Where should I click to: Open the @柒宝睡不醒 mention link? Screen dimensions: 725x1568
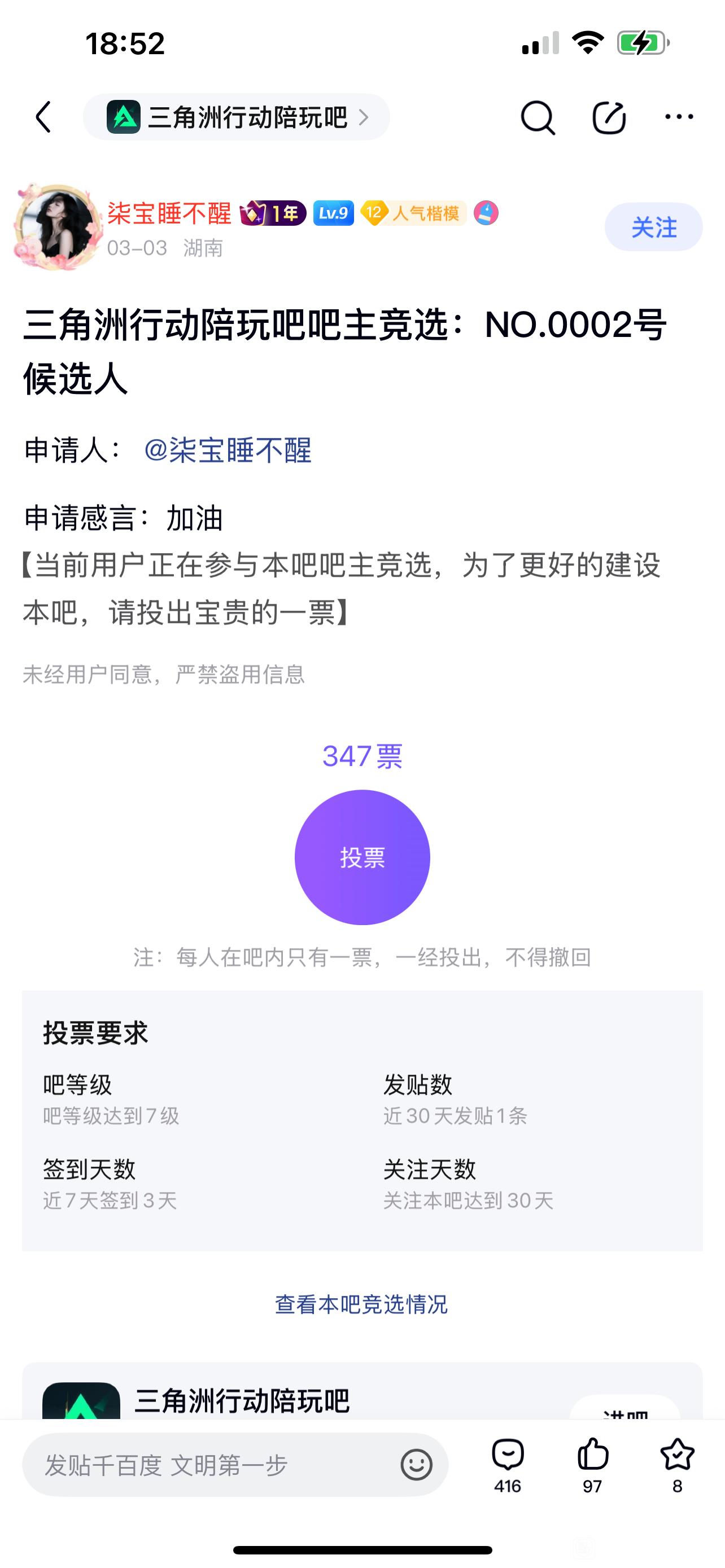tap(228, 451)
